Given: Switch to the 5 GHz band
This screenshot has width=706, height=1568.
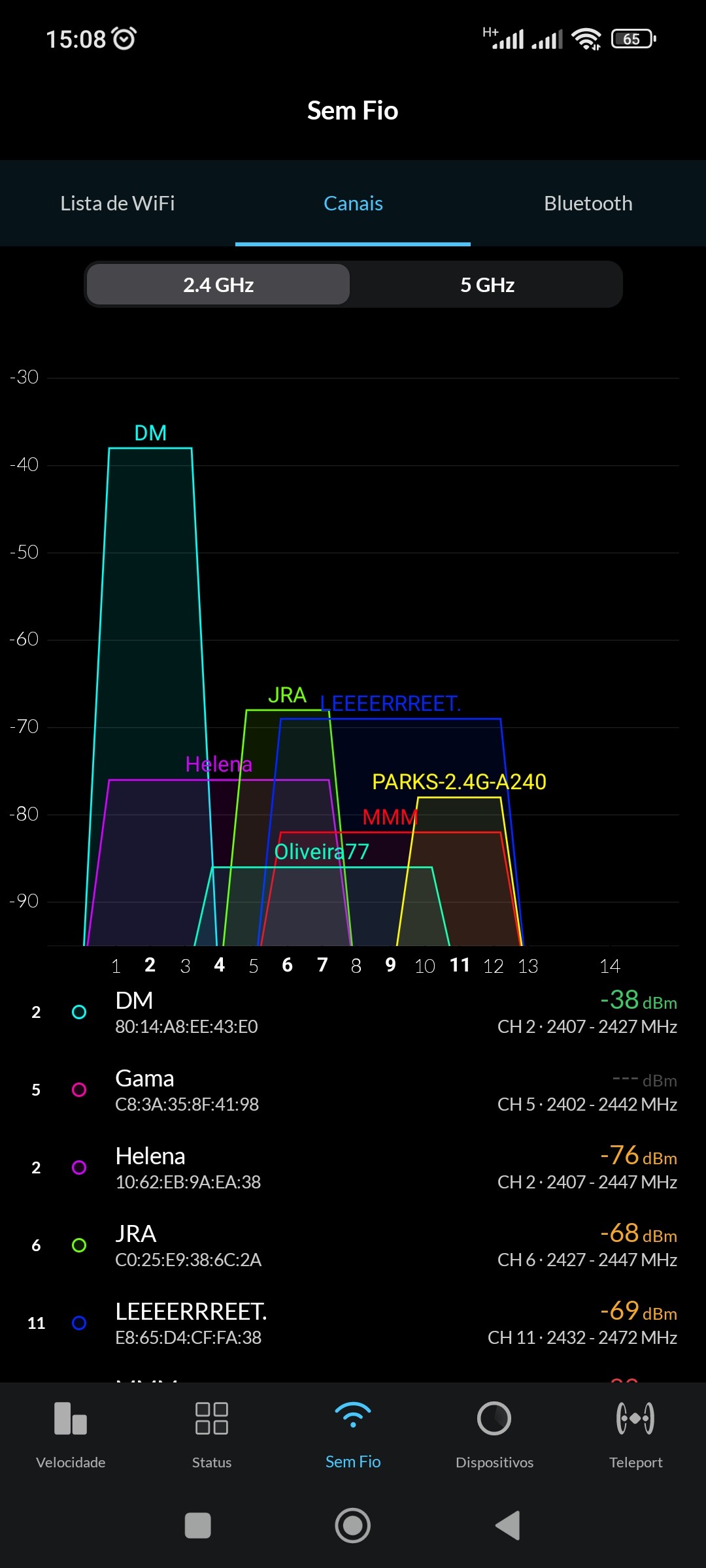Looking at the screenshot, I should (x=487, y=285).
